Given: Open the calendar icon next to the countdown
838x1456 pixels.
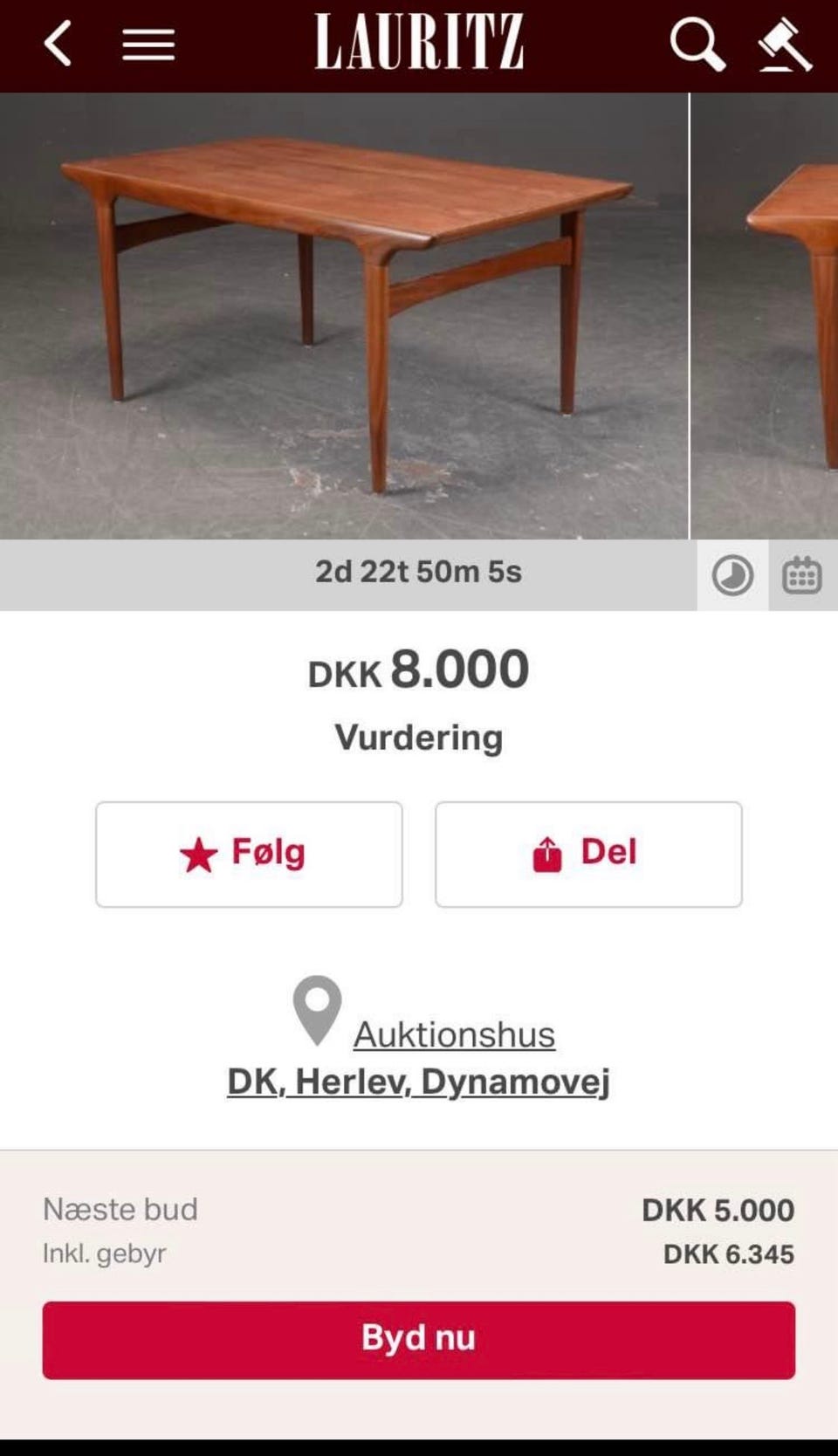Looking at the screenshot, I should coord(802,574).
